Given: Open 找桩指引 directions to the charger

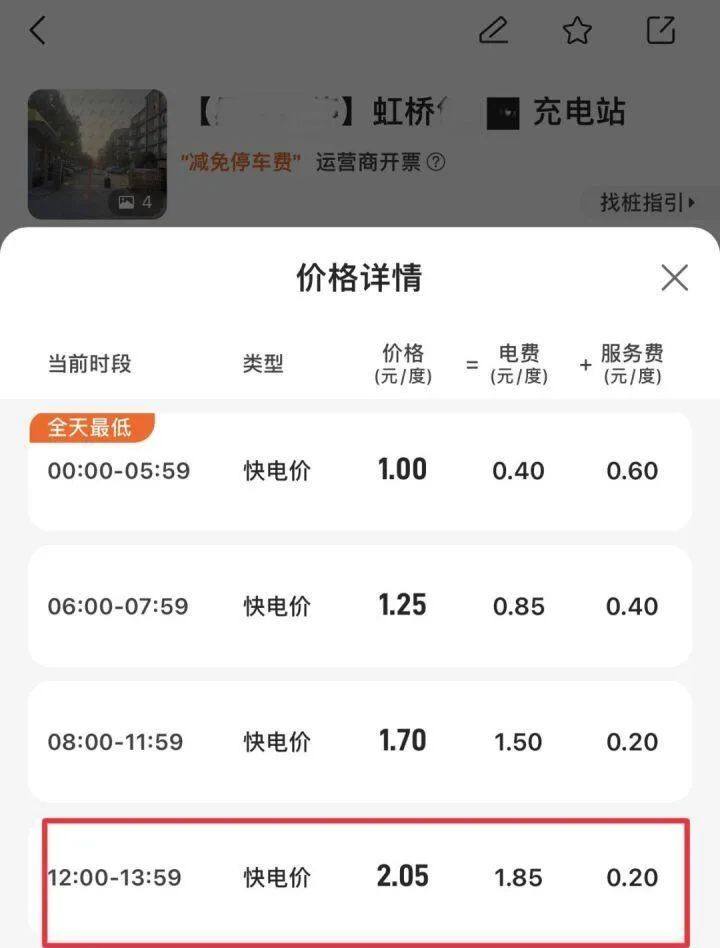Looking at the screenshot, I should (647, 203).
